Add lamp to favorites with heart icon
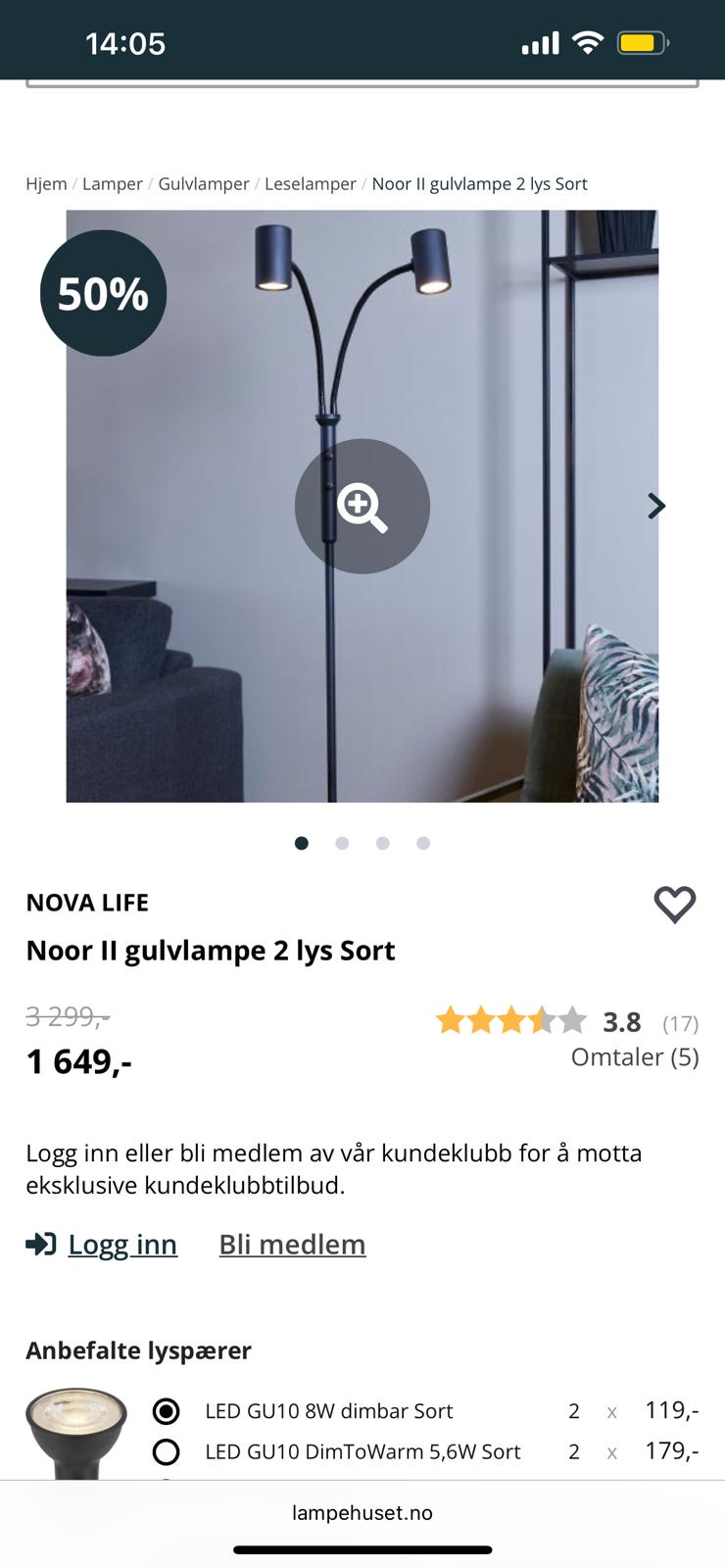The width and height of the screenshot is (725, 1568). (674, 904)
